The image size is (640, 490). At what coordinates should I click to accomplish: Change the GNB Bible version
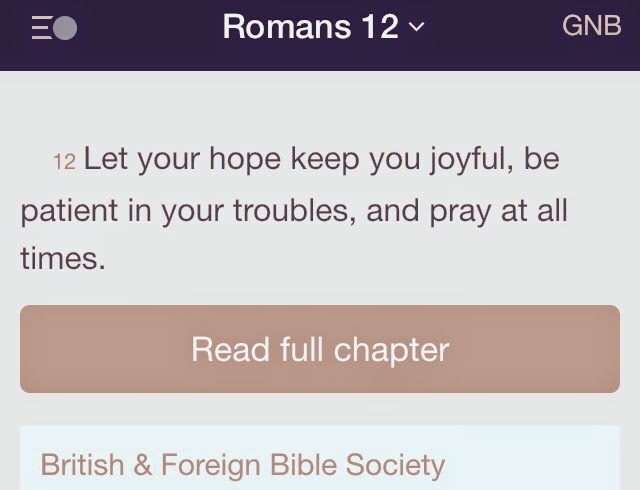(x=592, y=26)
